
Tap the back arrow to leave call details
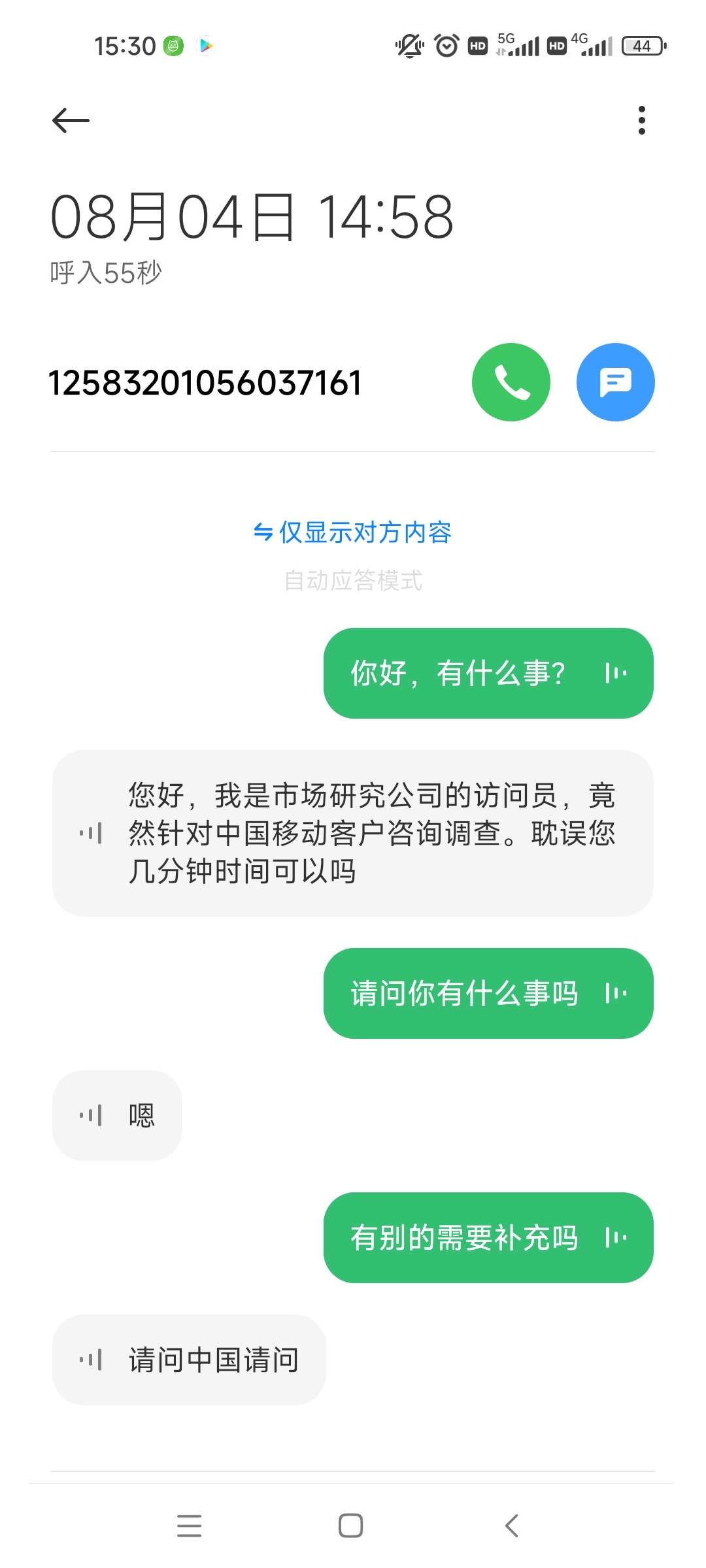(x=69, y=120)
